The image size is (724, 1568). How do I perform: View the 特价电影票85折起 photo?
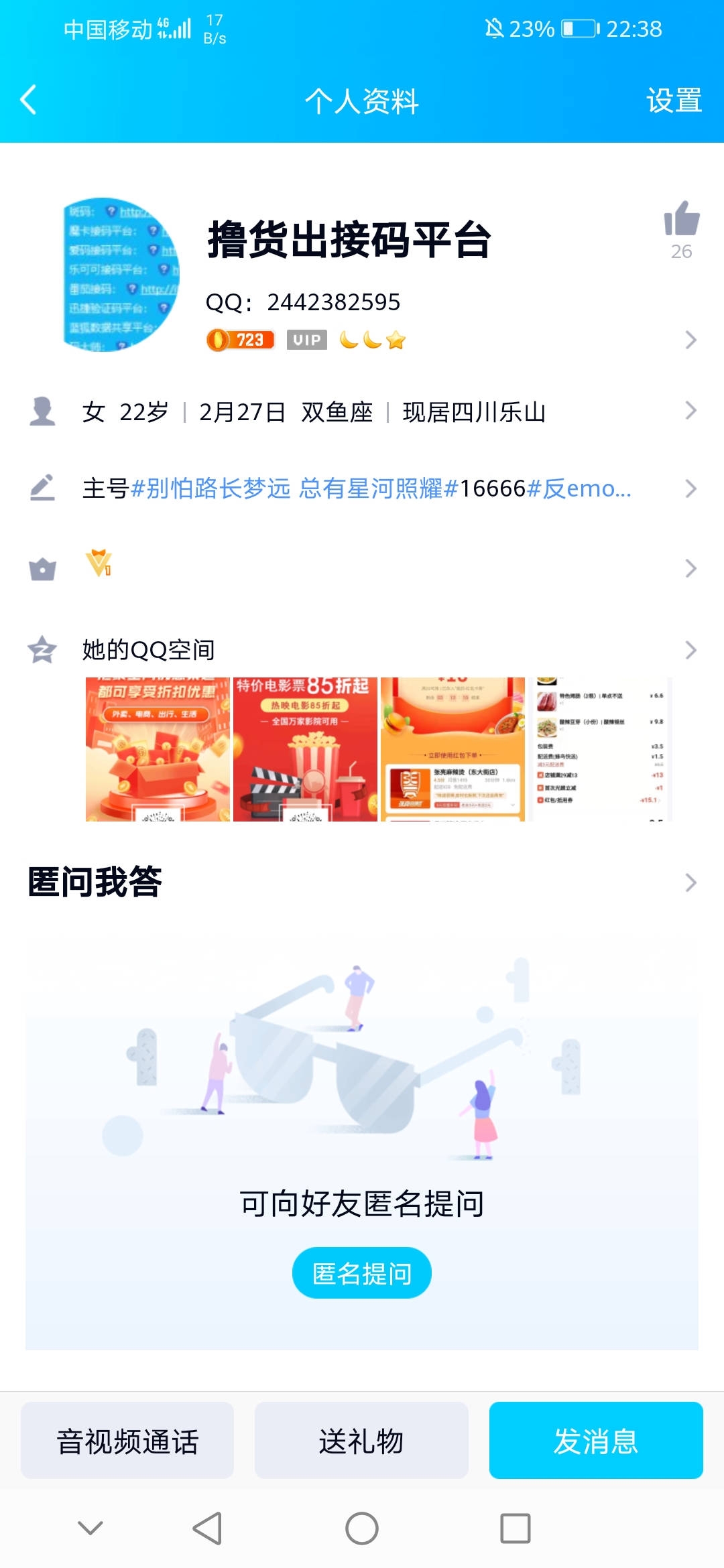click(x=305, y=749)
